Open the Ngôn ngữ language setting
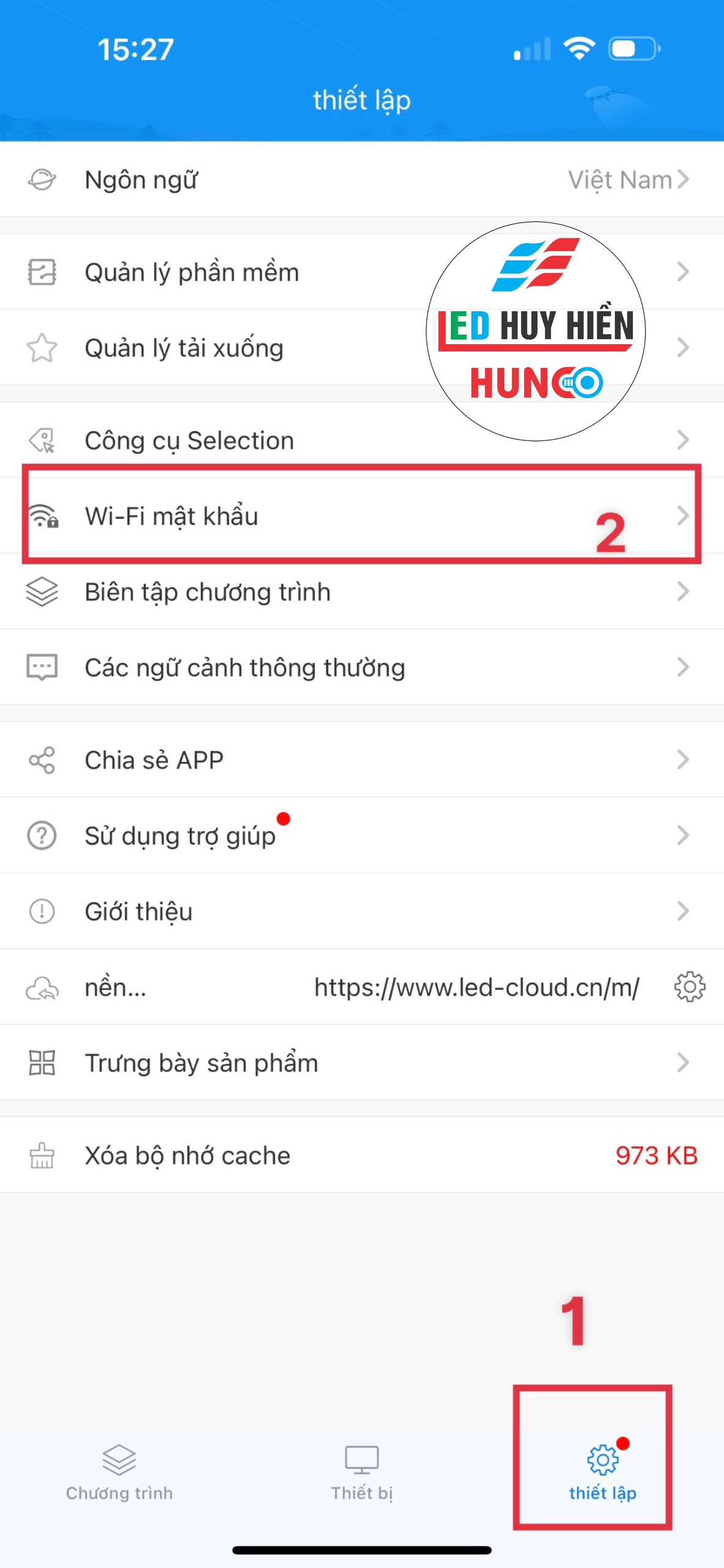 pos(361,179)
